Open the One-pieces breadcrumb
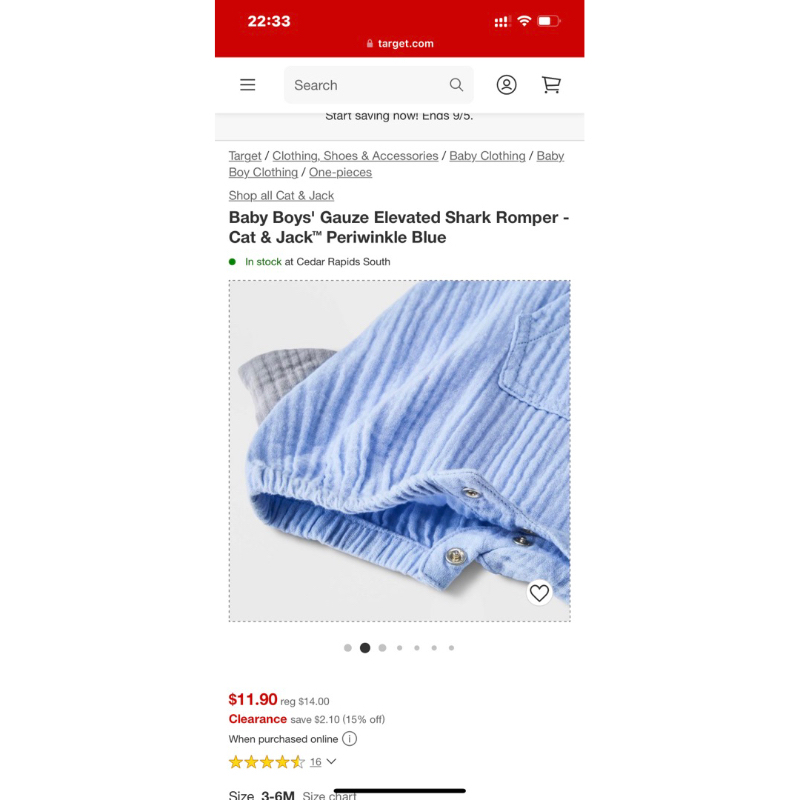The height and width of the screenshot is (800, 800). (340, 172)
